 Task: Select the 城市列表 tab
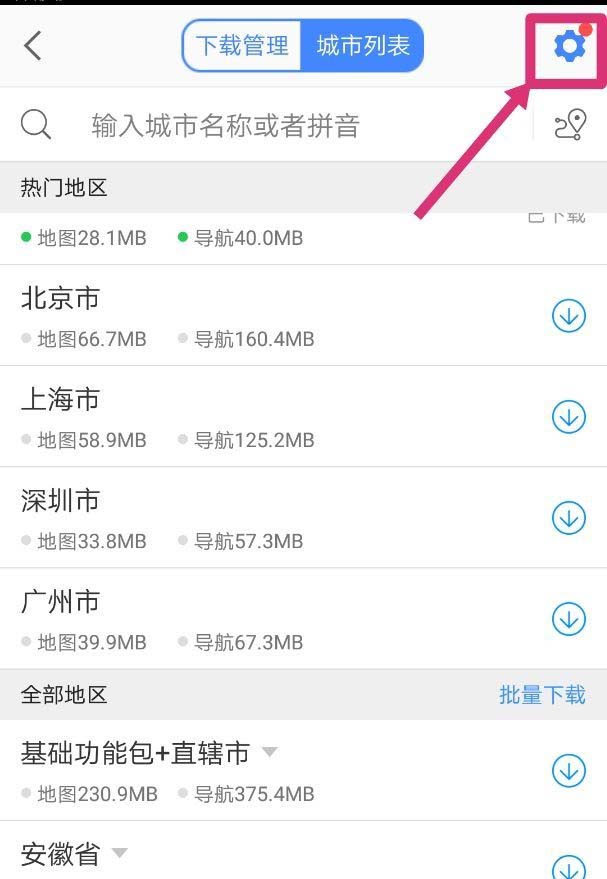(x=362, y=46)
